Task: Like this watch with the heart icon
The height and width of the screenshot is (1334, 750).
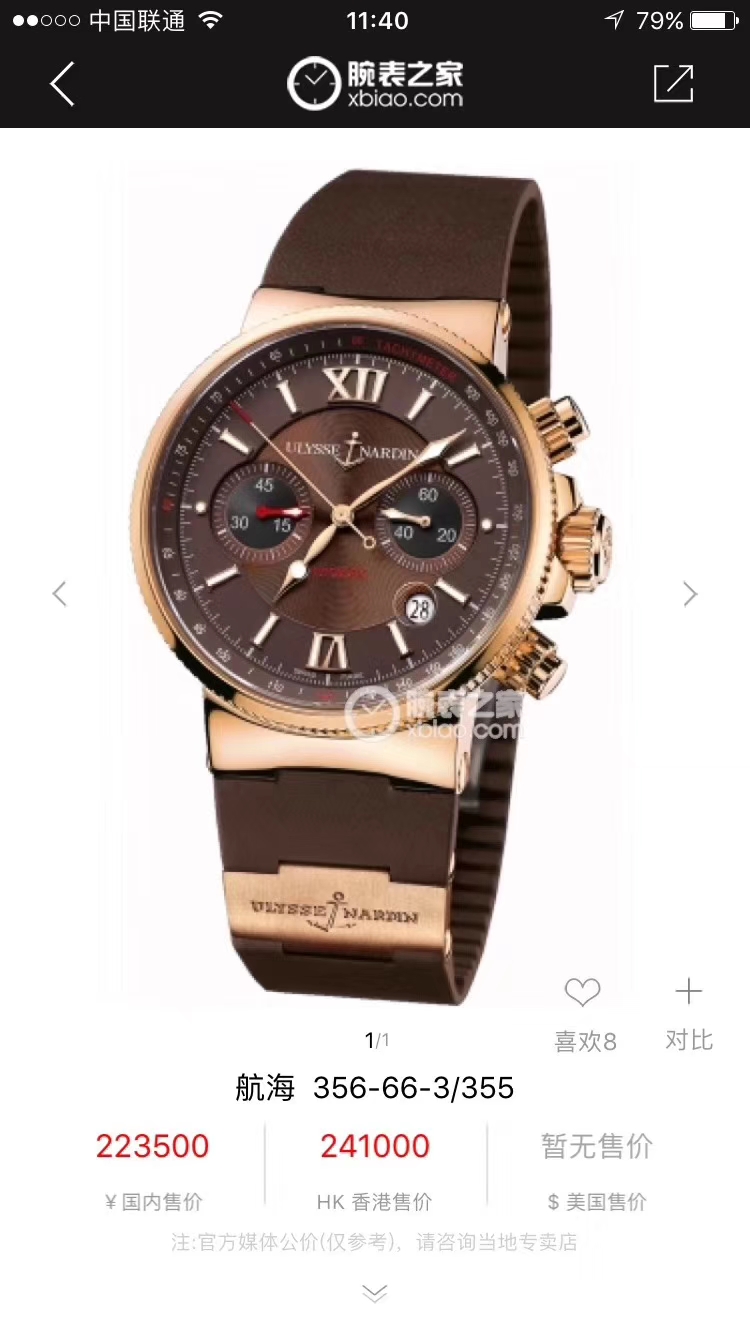Action: point(583,995)
